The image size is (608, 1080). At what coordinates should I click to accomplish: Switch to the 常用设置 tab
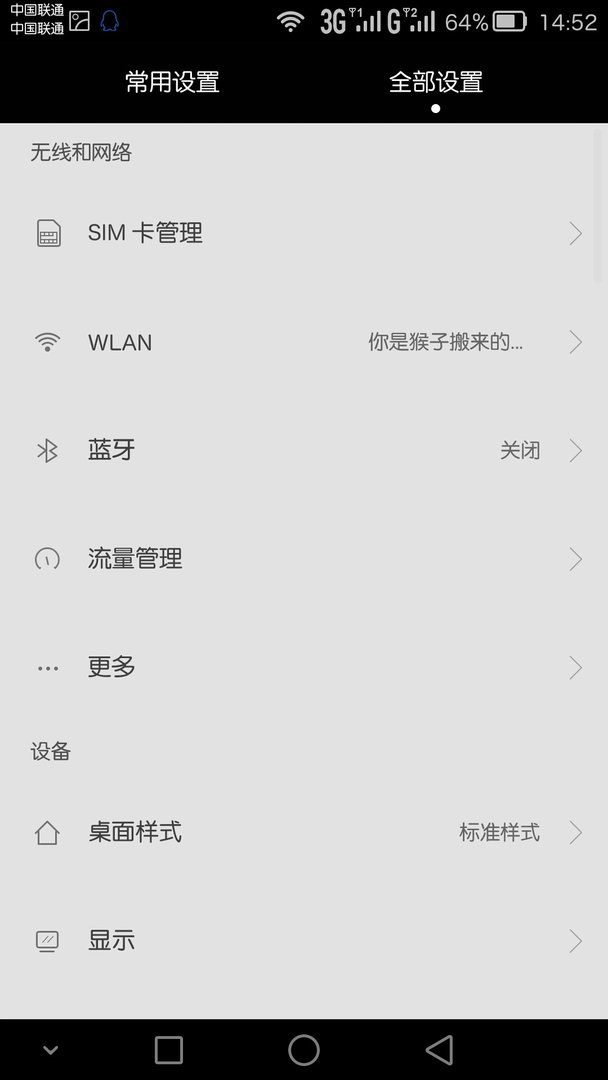pyautogui.click(x=172, y=82)
